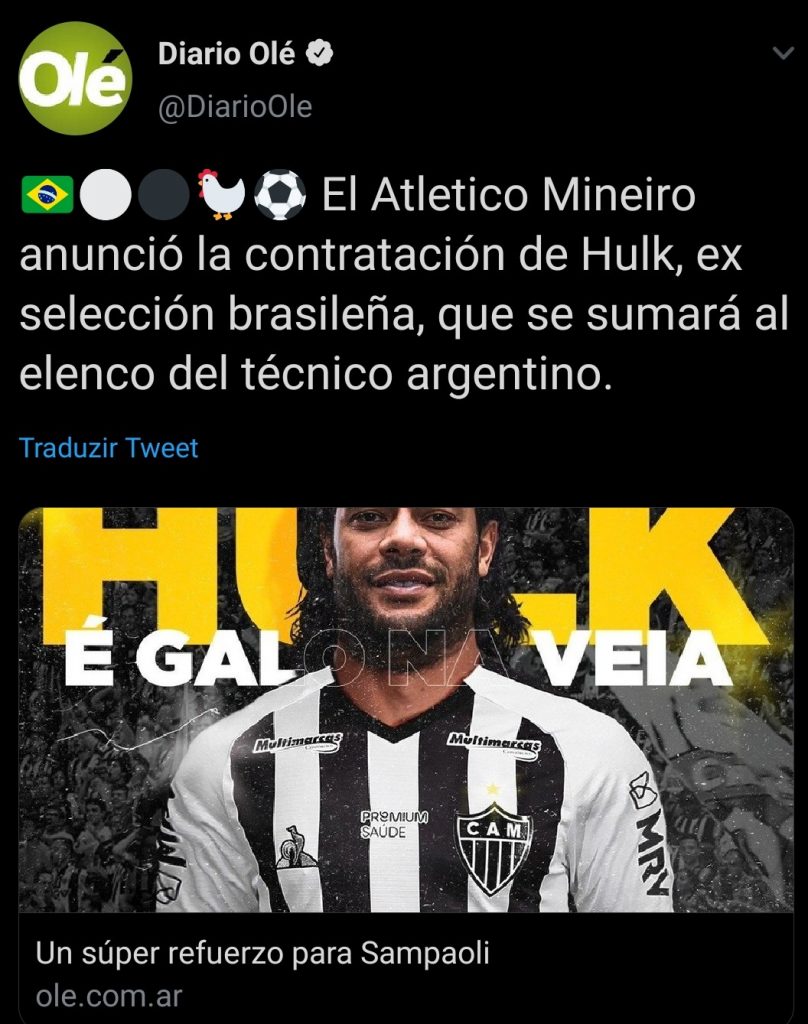808x1024 pixels.
Task: Open Diario Olé profile avatar
Action: (x=76, y=79)
